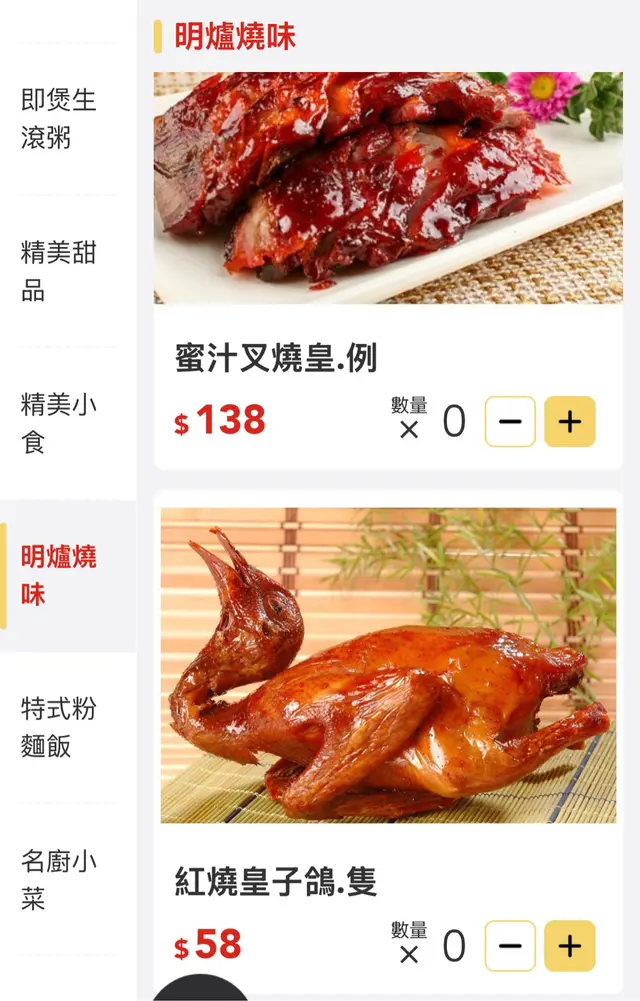Screen dimensions: 640x1001
Task: Tap the 明爐燒味 sidebar category
Action: pos(59,575)
